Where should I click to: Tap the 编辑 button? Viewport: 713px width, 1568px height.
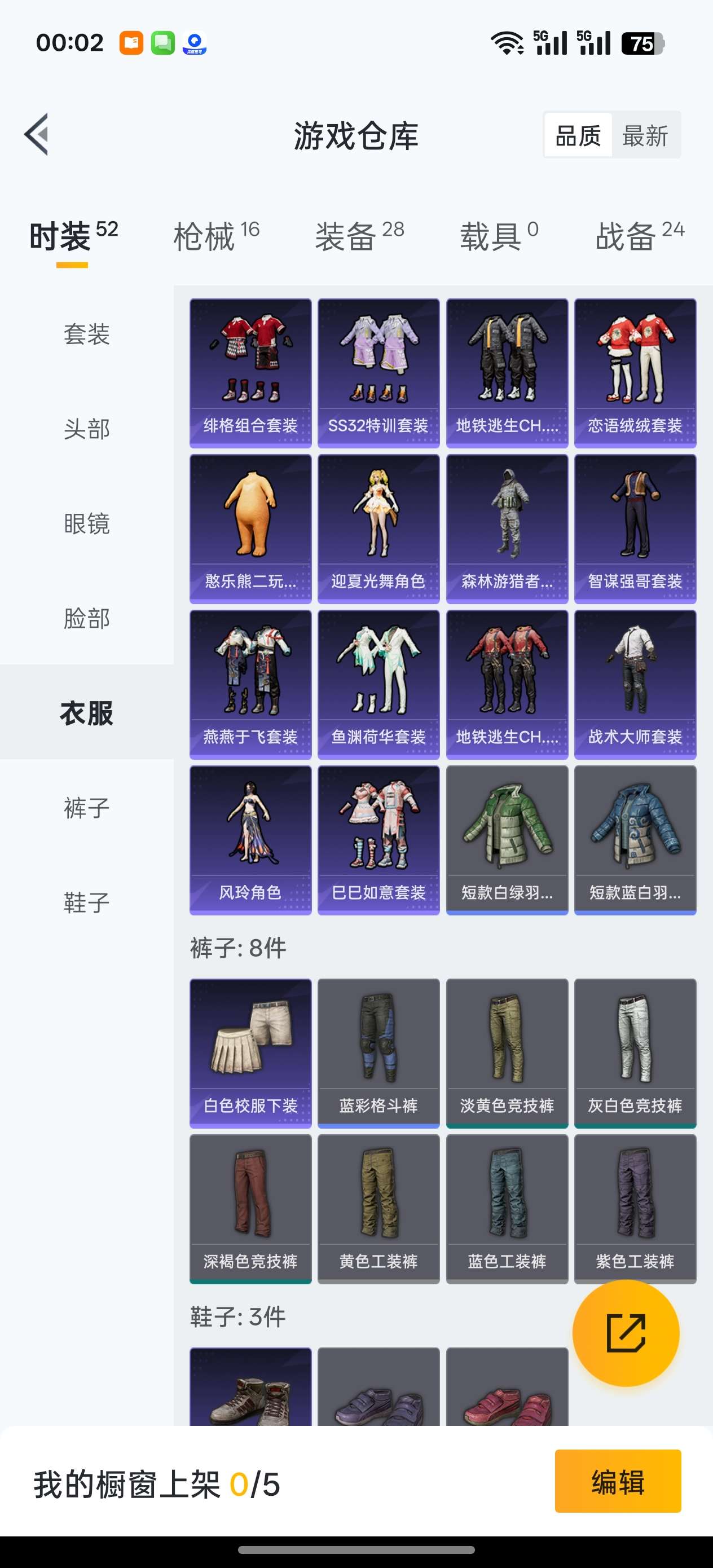tap(618, 1481)
